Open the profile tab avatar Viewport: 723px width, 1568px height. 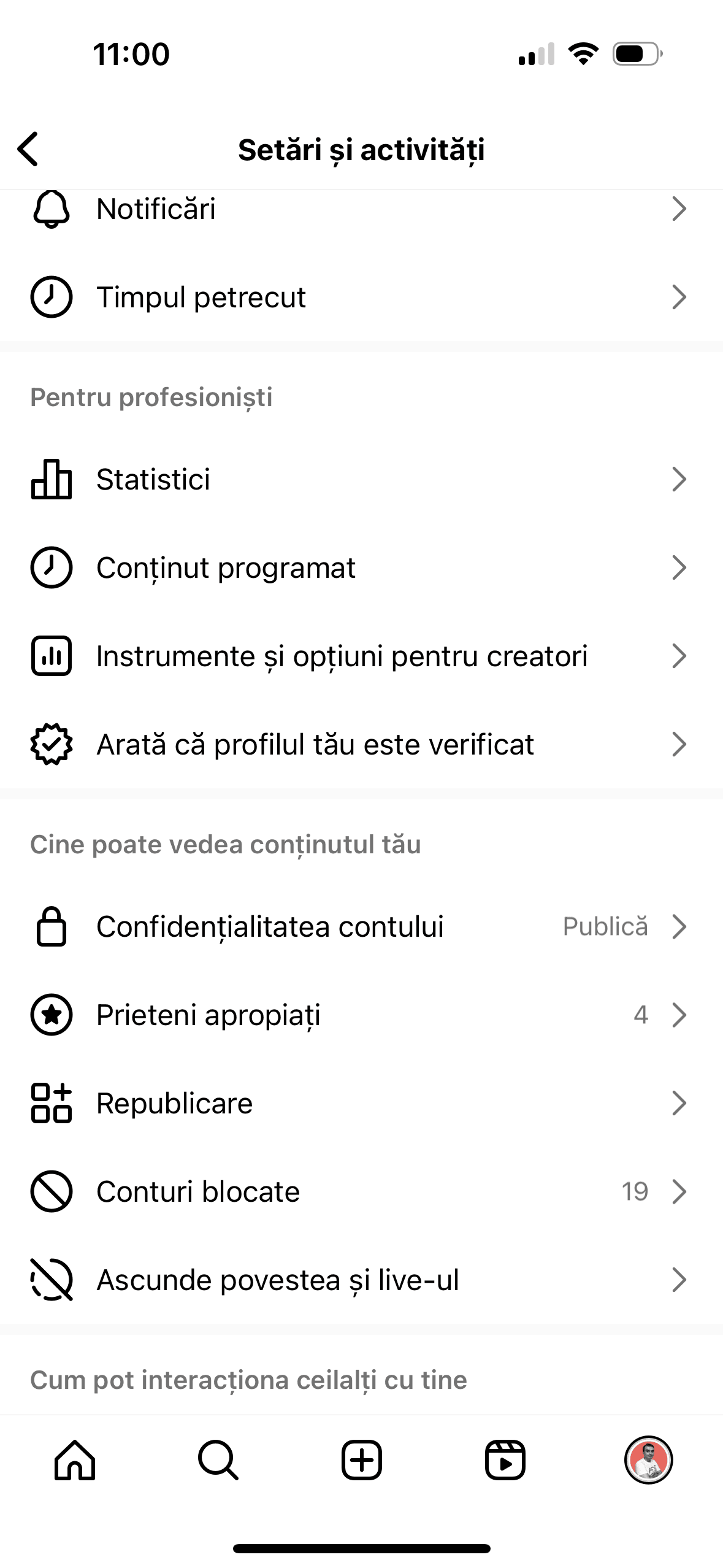tap(649, 1460)
